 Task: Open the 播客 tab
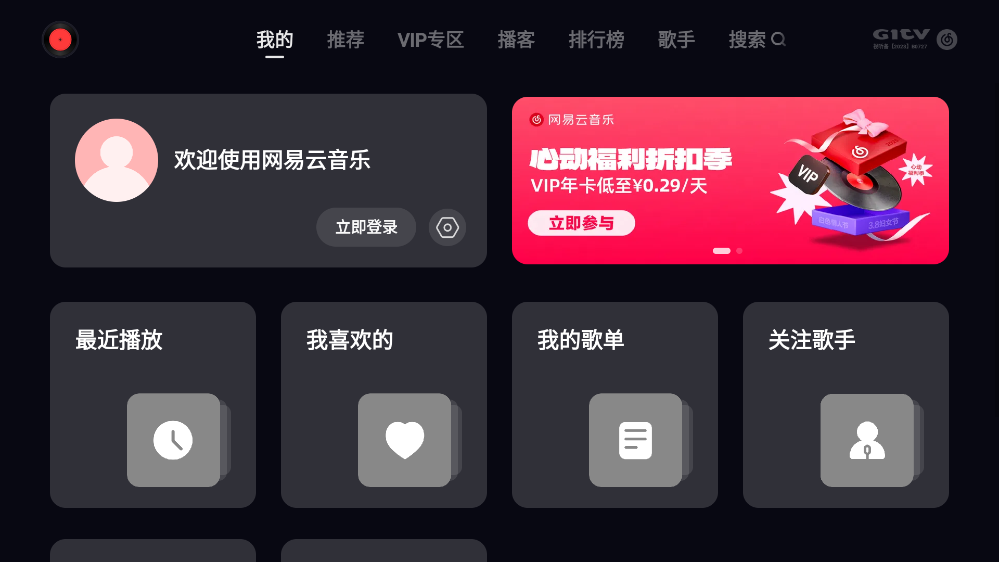(516, 40)
